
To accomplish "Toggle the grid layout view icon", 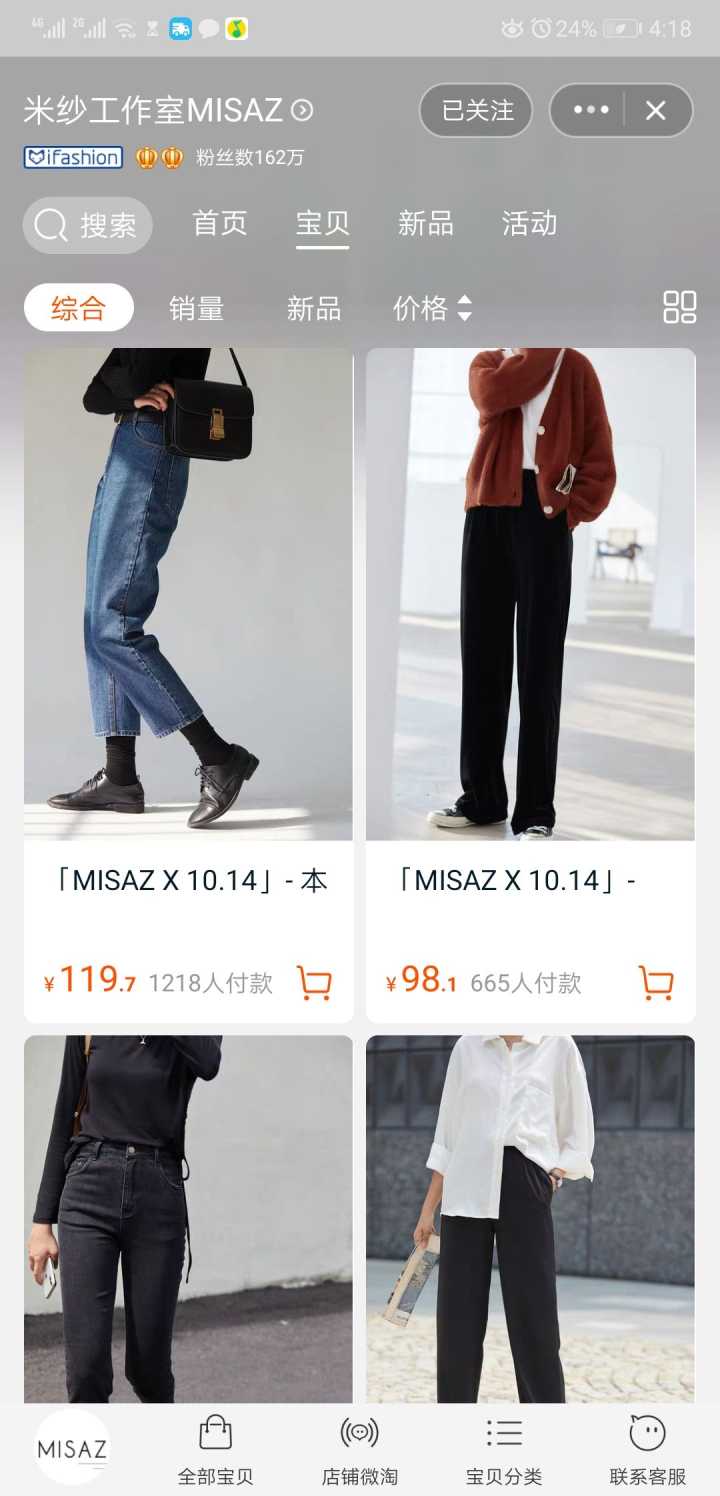I will click(679, 307).
